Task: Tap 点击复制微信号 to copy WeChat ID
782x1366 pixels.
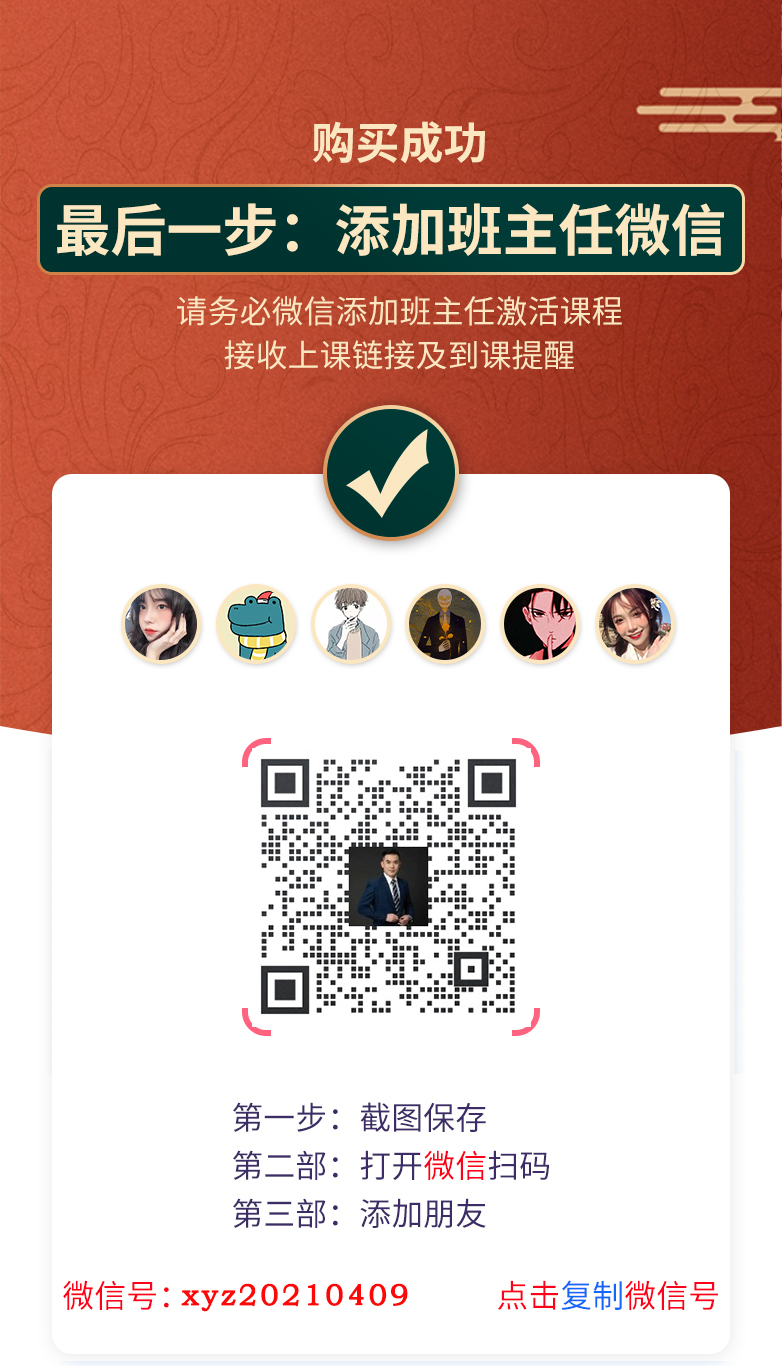Action: coord(608,1296)
